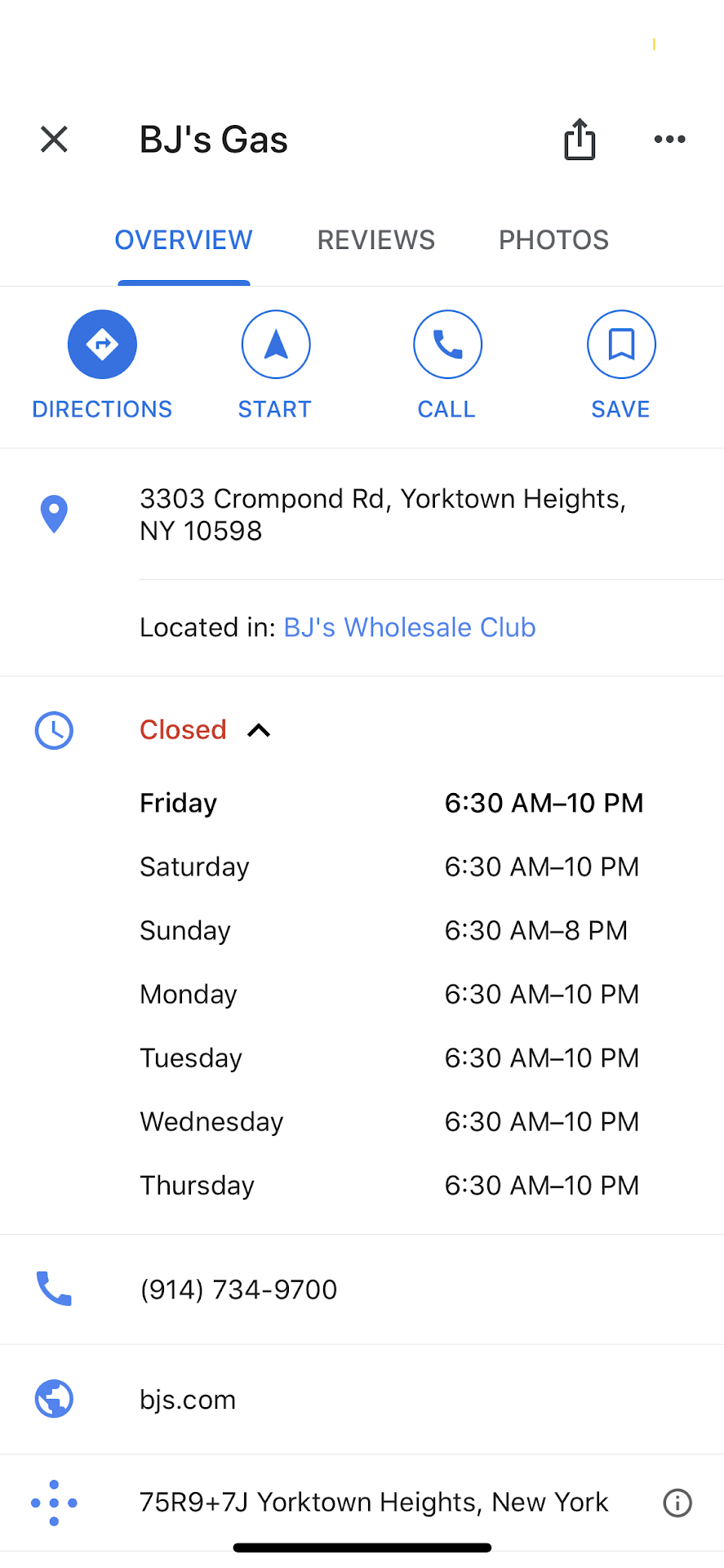This screenshot has width=724, height=1568.
Task: Switch to the Reviews tab
Action: (x=375, y=240)
